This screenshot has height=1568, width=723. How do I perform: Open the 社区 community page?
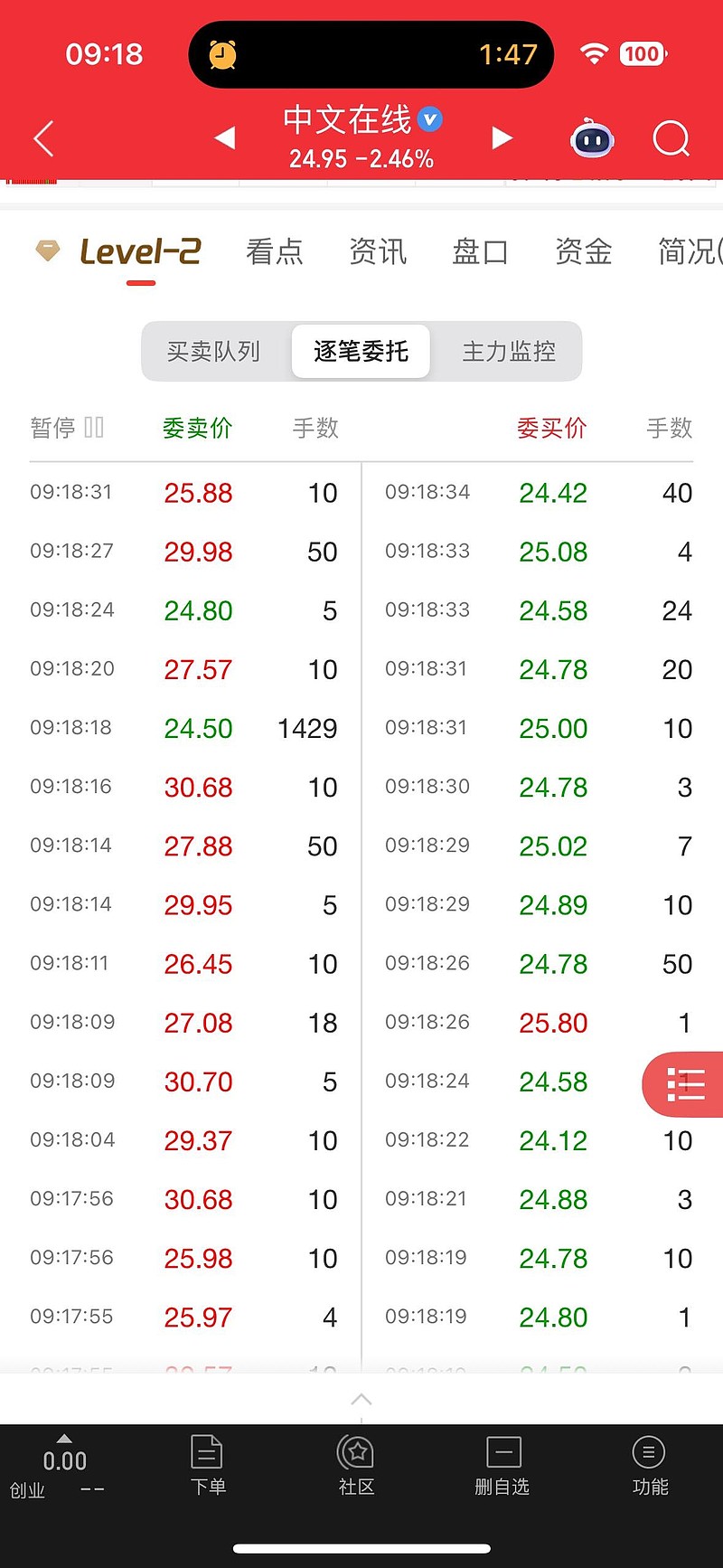pos(356,1466)
